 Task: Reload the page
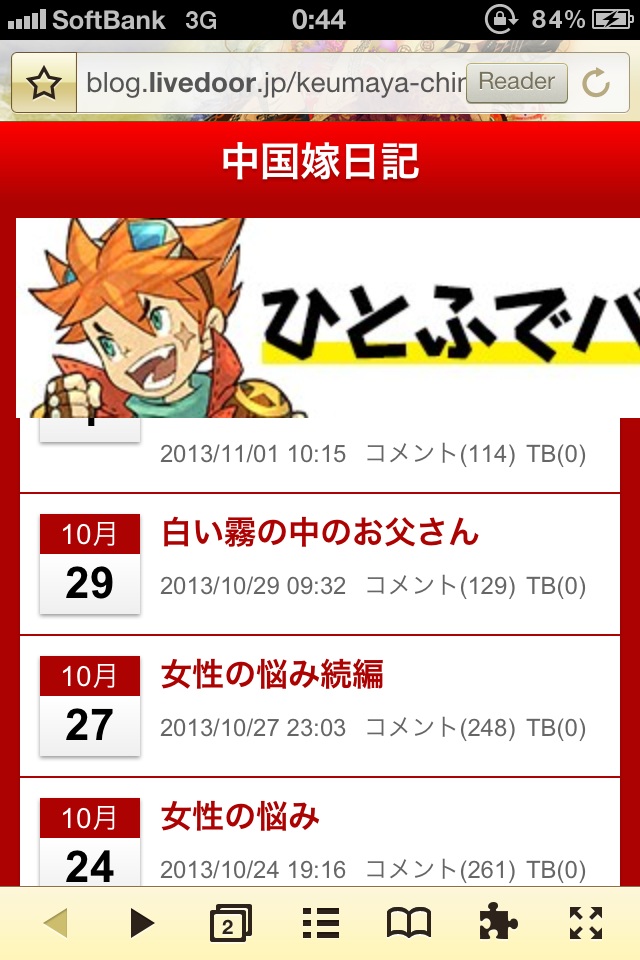pos(596,83)
